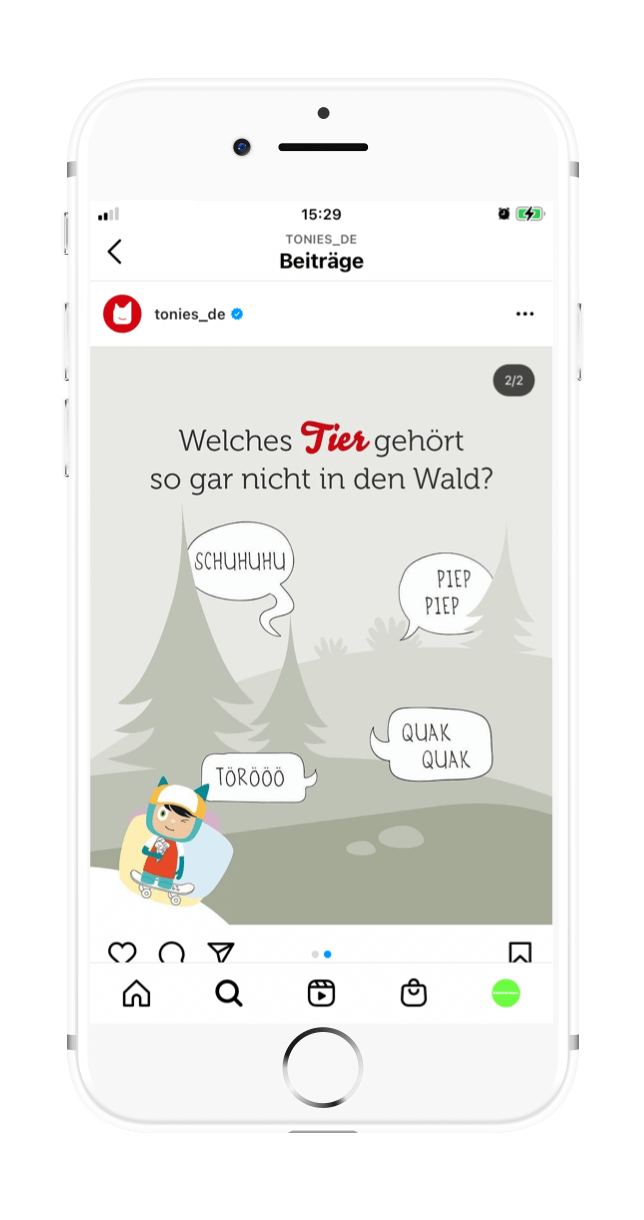Switch to the Search tab
The height and width of the screenshot is (1220, 644).
pyautogui.click(x=229, y=993)
